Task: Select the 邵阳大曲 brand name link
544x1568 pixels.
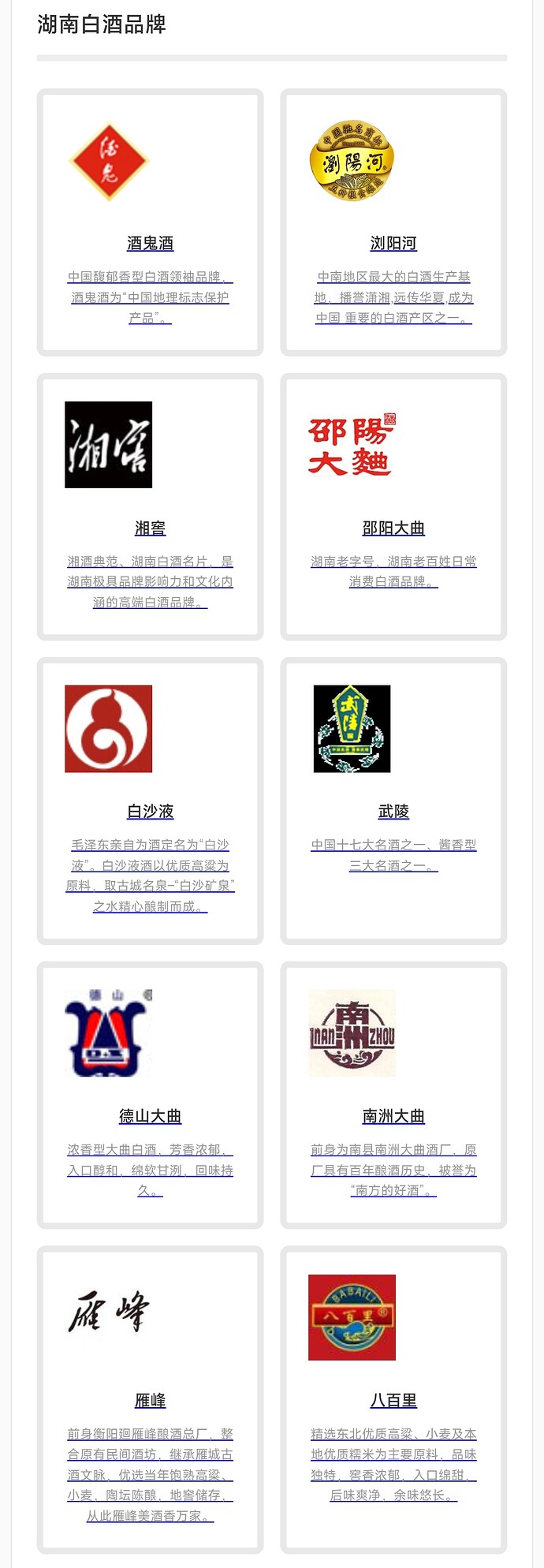Action: 393,528
